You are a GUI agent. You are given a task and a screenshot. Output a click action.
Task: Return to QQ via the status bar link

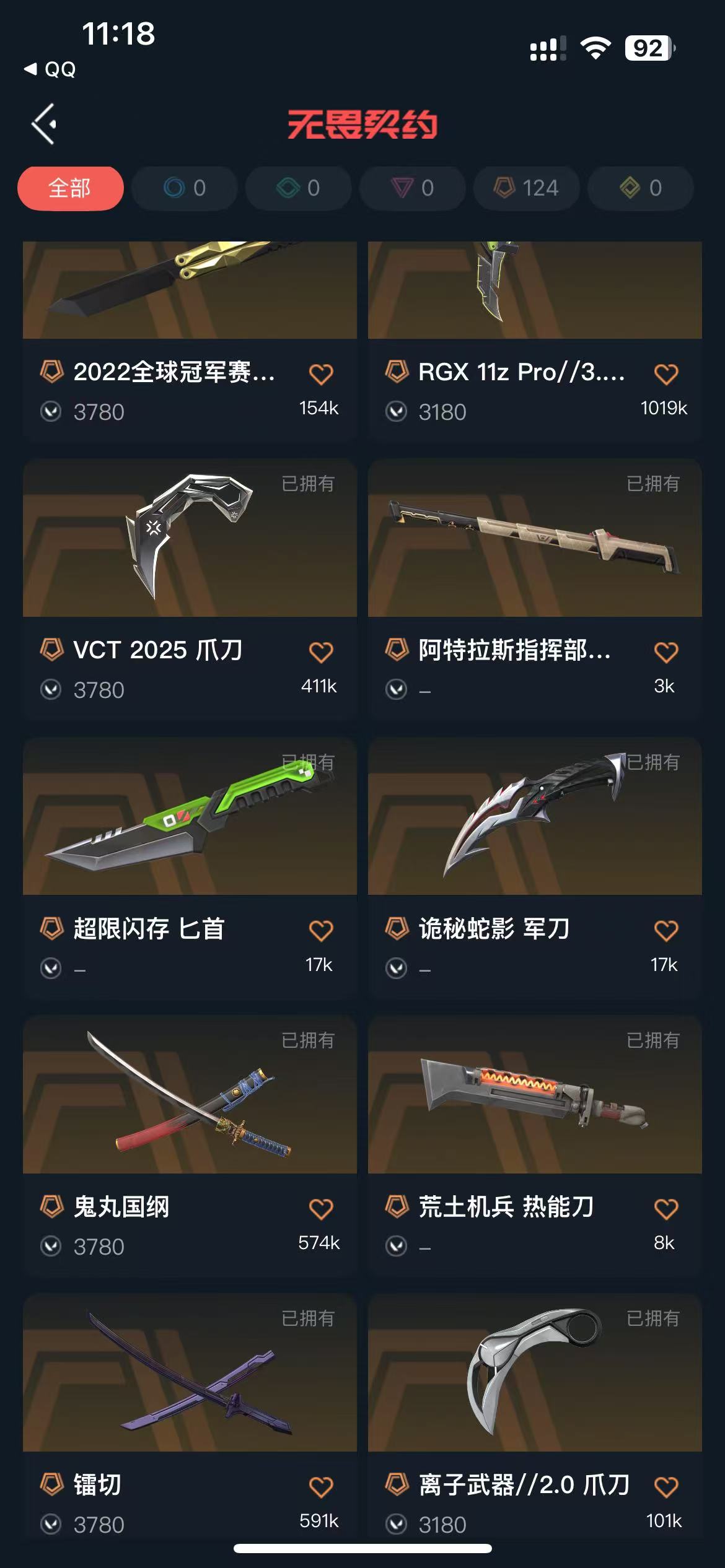pos(51,69)
